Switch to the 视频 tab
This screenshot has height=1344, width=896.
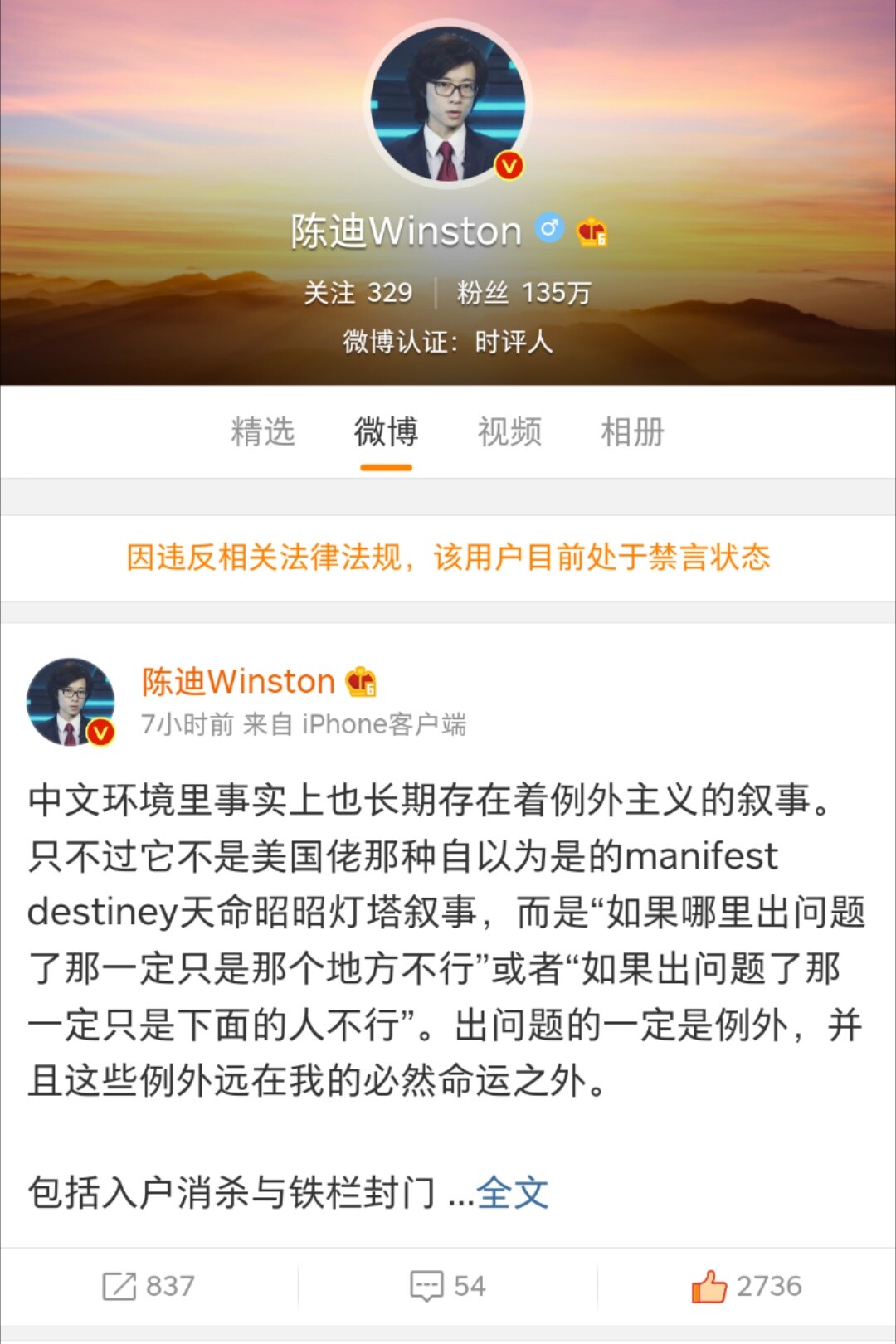[509, 432]
